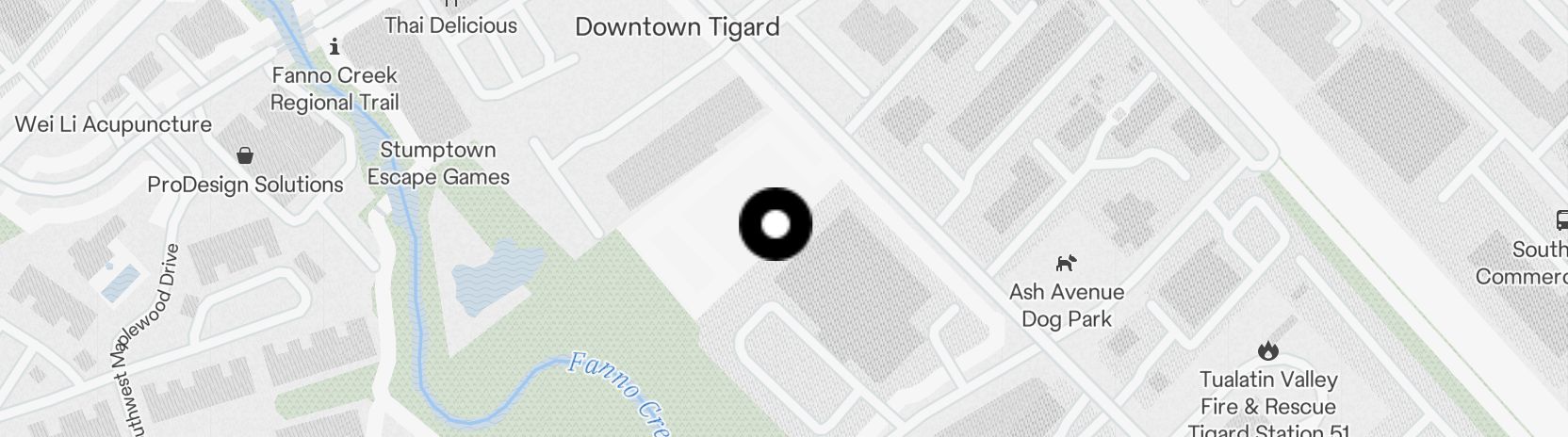Image resolution: width=1568 pixels, height=437 pixels.
Task: Select the ProDesign Solutions shop marker
Action: tap(245, 155)
